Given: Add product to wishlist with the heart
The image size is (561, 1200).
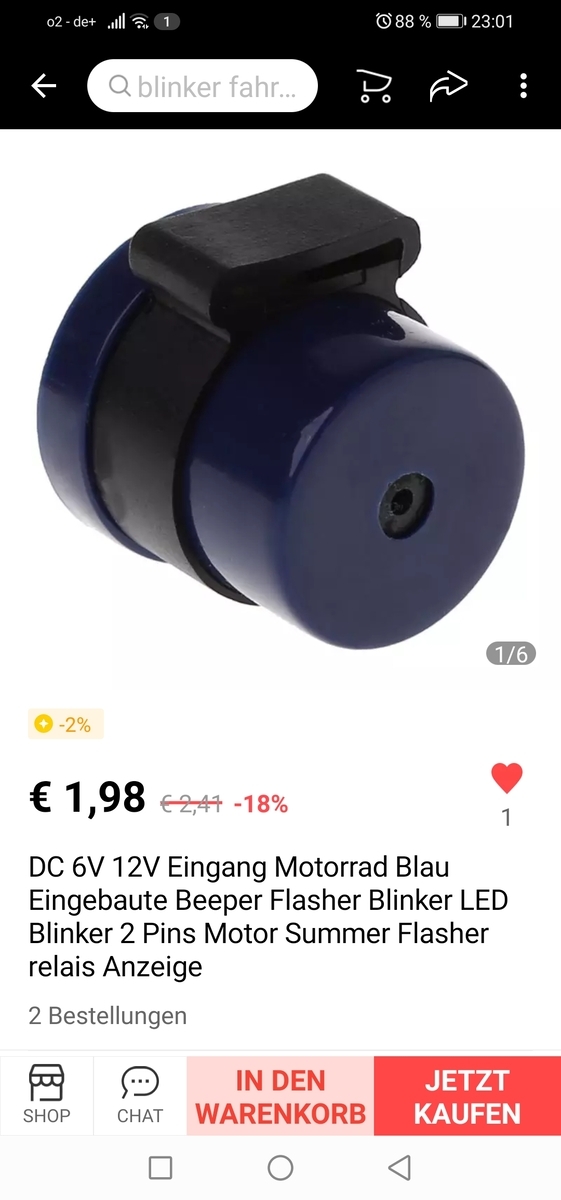Looking at the screenshot, I should coord(507,778).
